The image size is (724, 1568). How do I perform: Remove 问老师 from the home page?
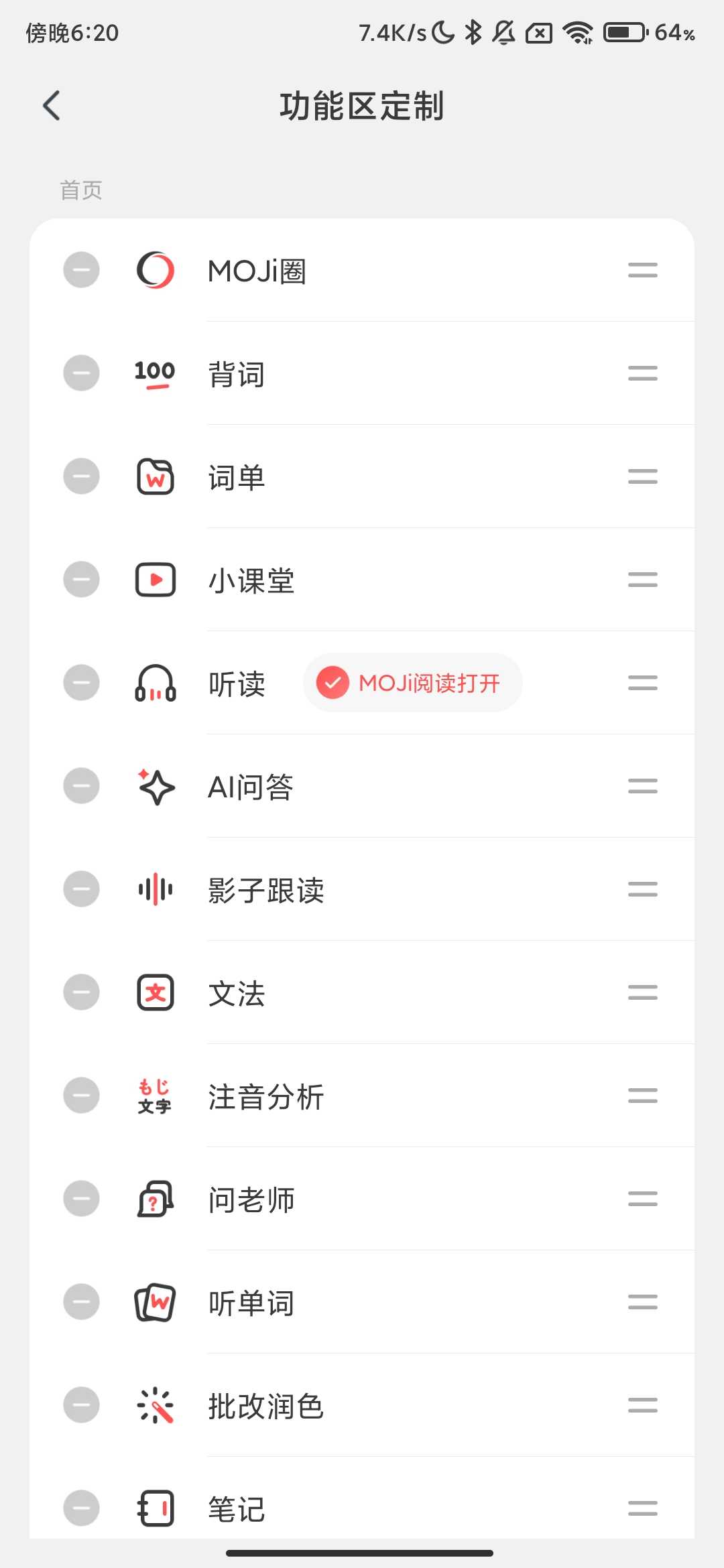81,1199
